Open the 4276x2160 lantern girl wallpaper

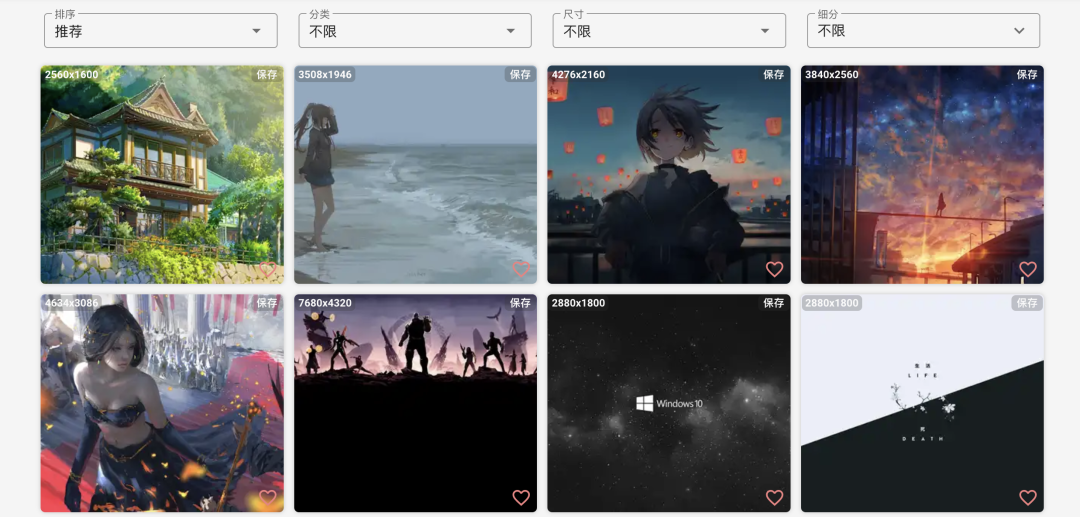pos(668,175)
